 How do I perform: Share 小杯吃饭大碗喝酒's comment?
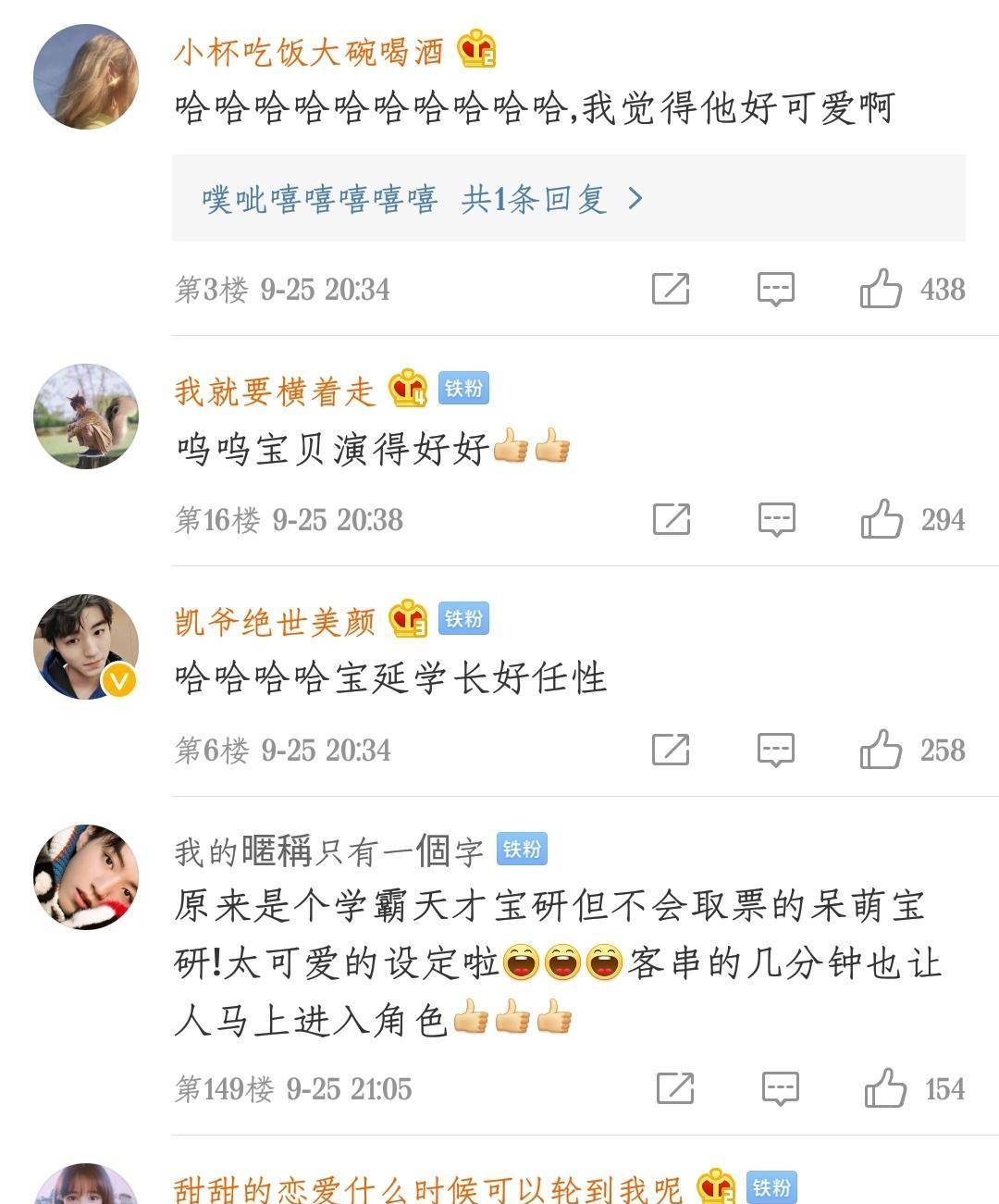coord(671,289)
